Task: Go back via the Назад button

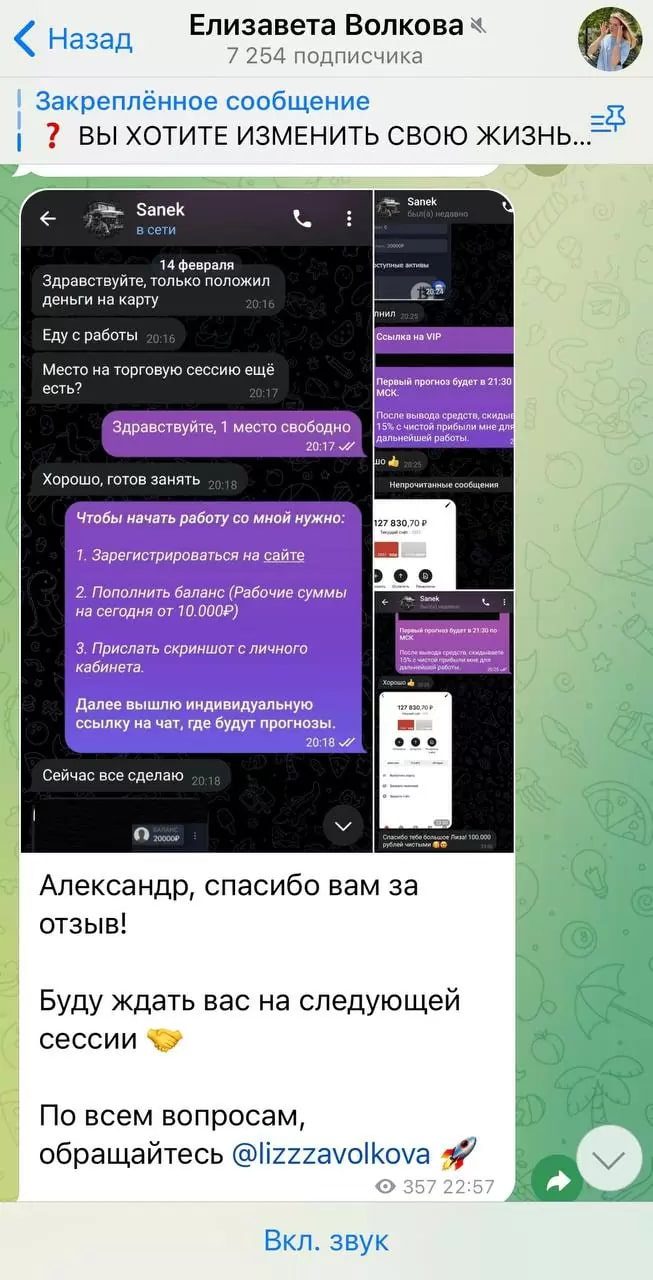Action: (x=73, y=39)
